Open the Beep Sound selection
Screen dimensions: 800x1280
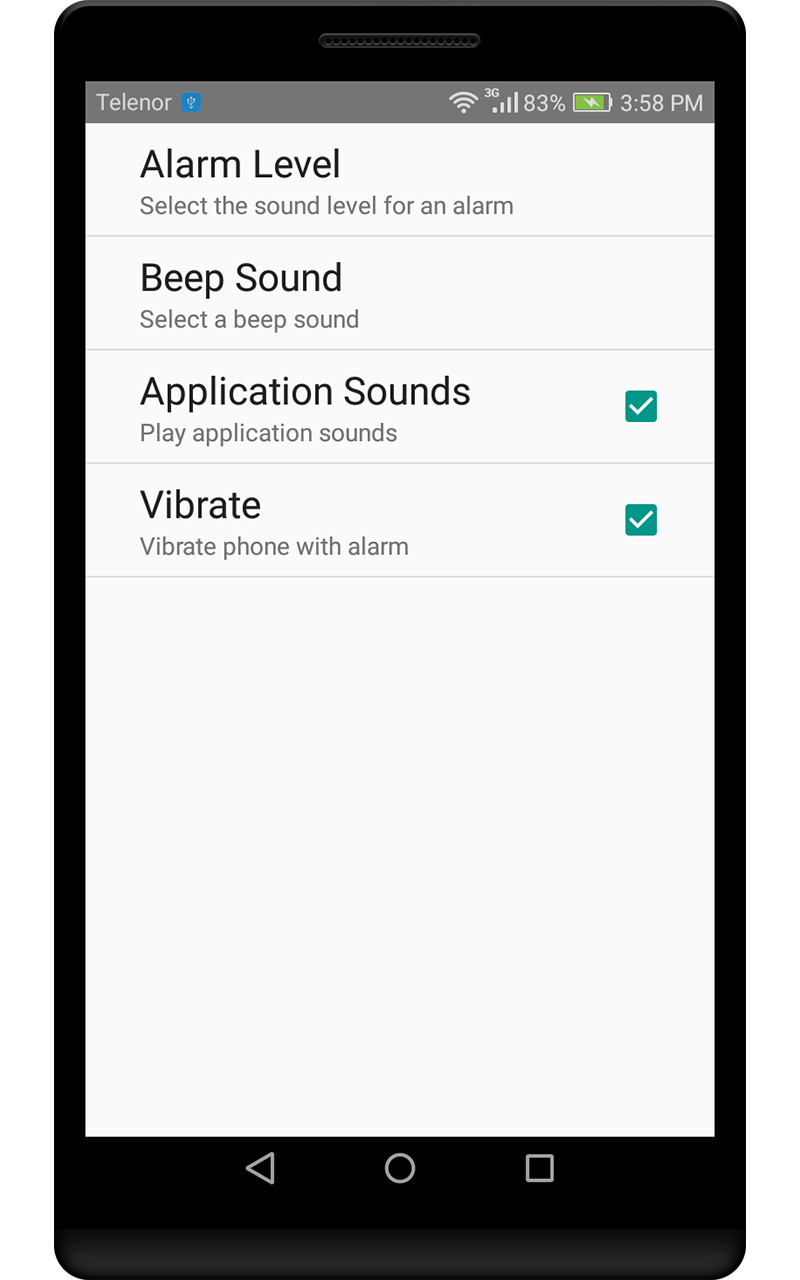point(300,293)
